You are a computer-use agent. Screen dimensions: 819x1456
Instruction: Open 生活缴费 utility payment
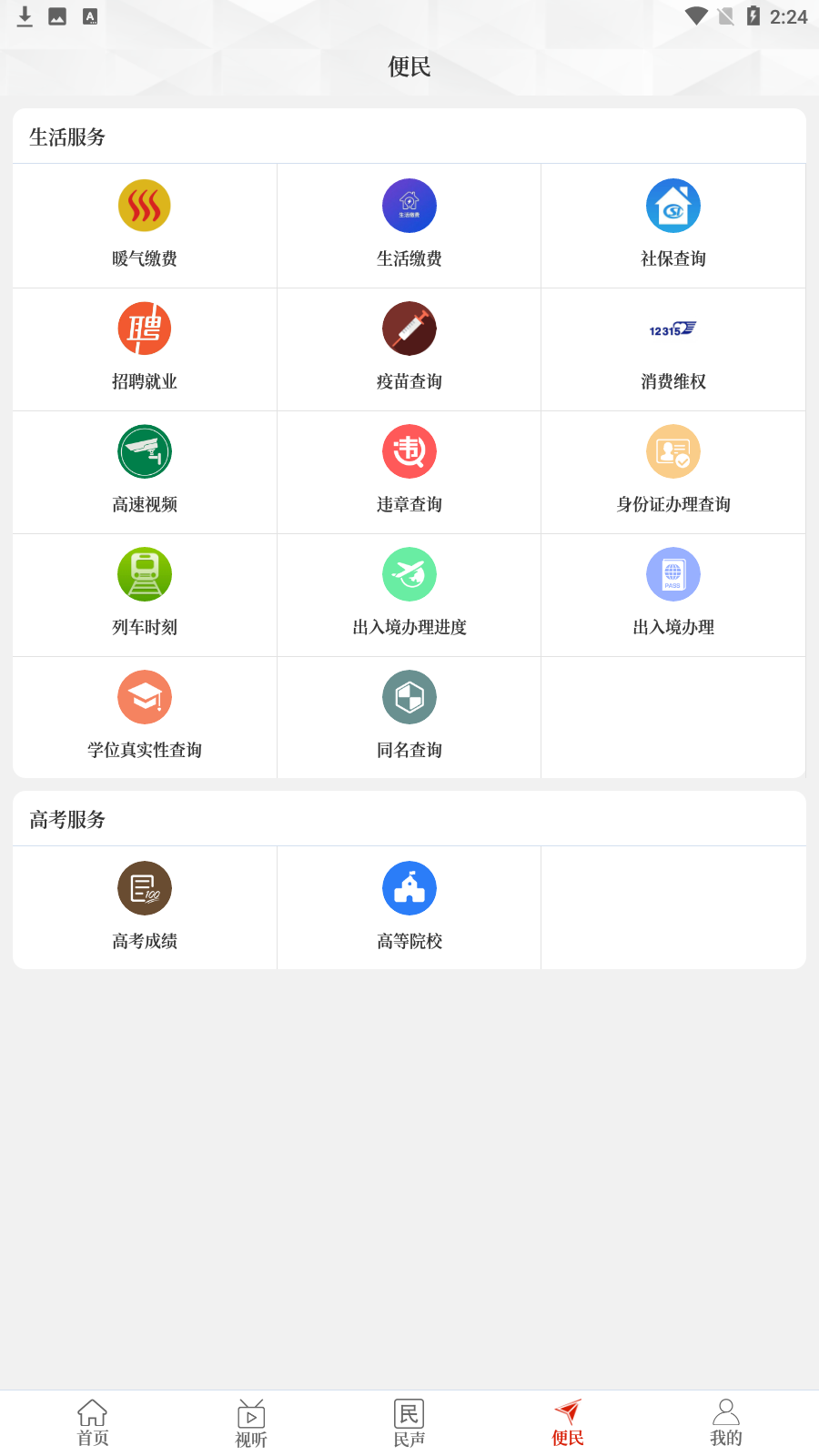point(409,225)
